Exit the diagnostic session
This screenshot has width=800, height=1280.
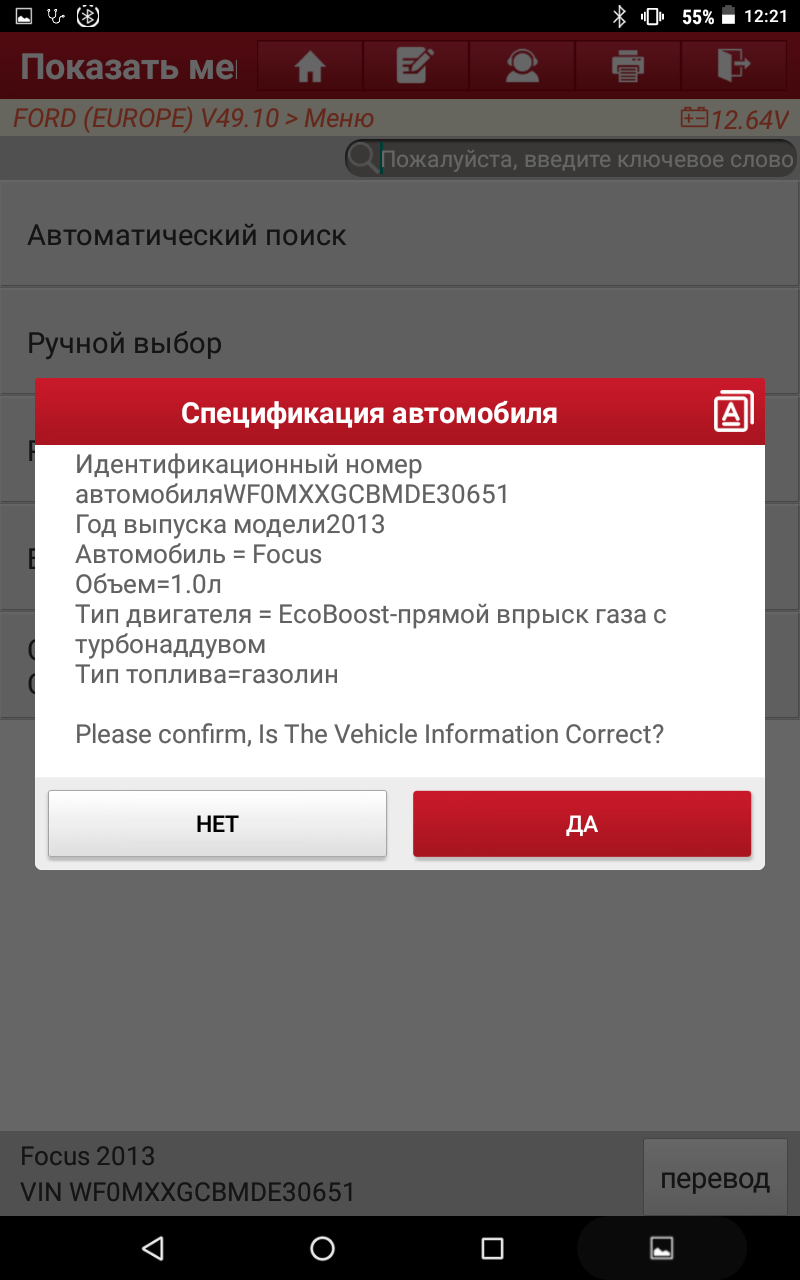click(733, 67)
